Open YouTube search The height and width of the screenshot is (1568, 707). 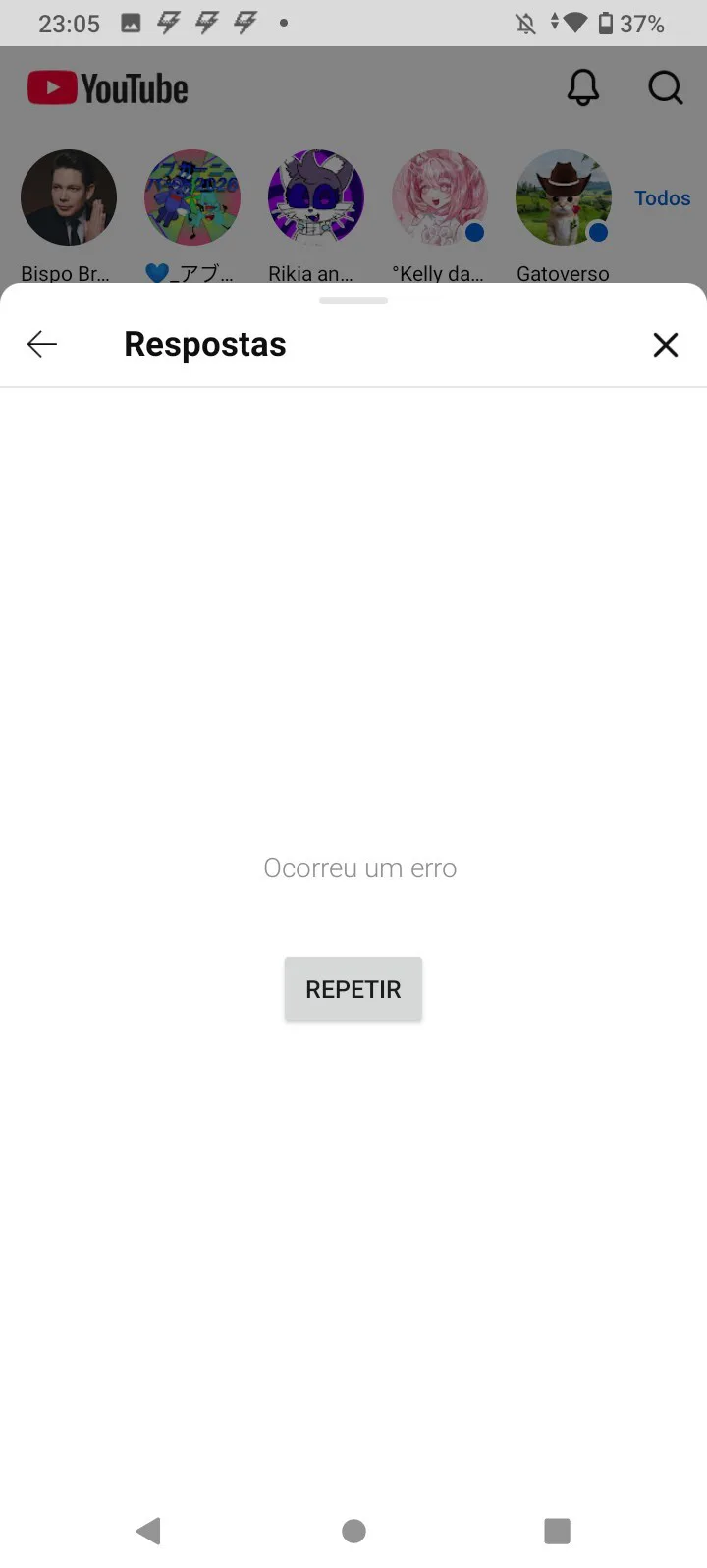(x=665, y=88)
